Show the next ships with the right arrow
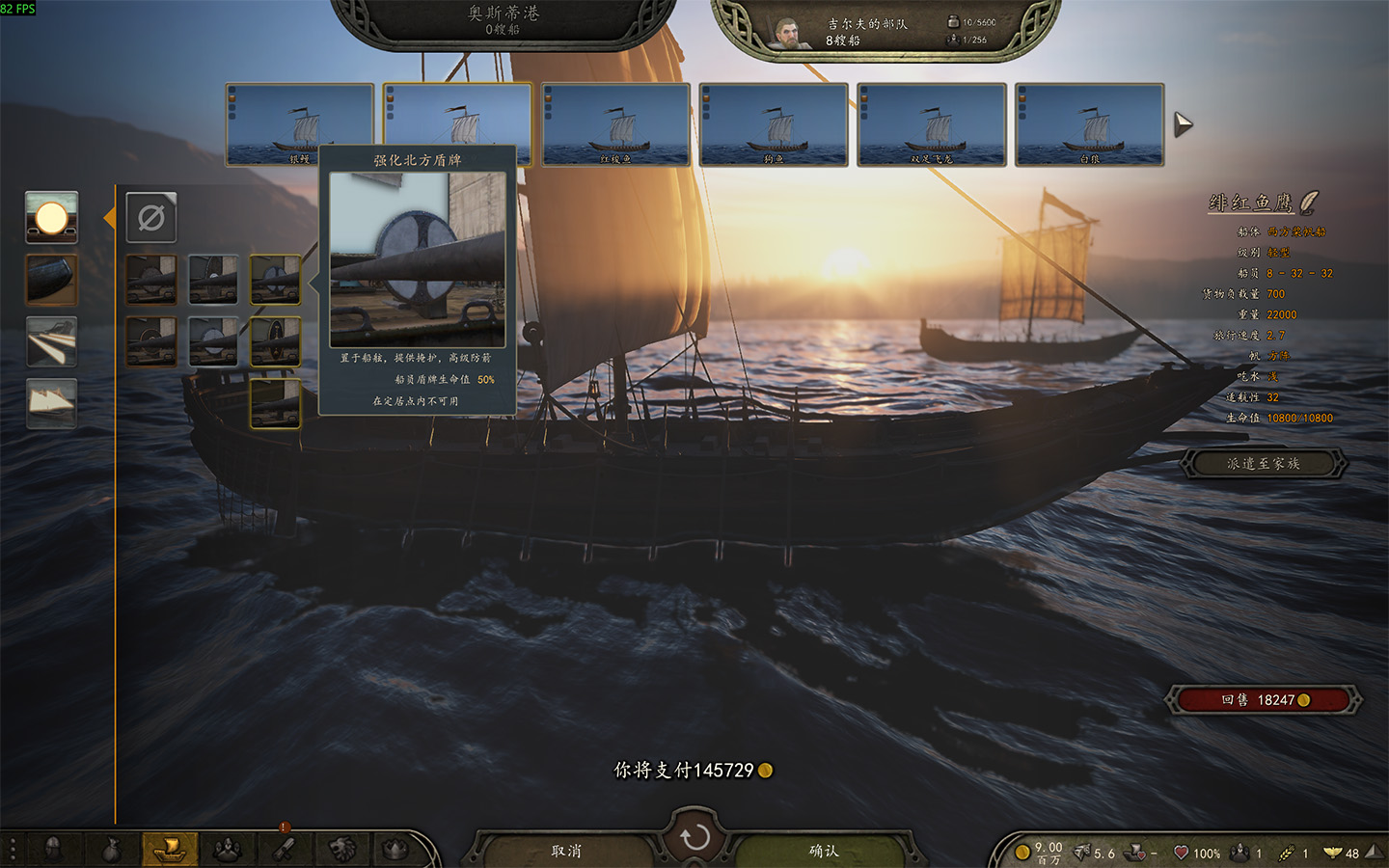Screen dimensions: 1389x868 click(1183, 124)
